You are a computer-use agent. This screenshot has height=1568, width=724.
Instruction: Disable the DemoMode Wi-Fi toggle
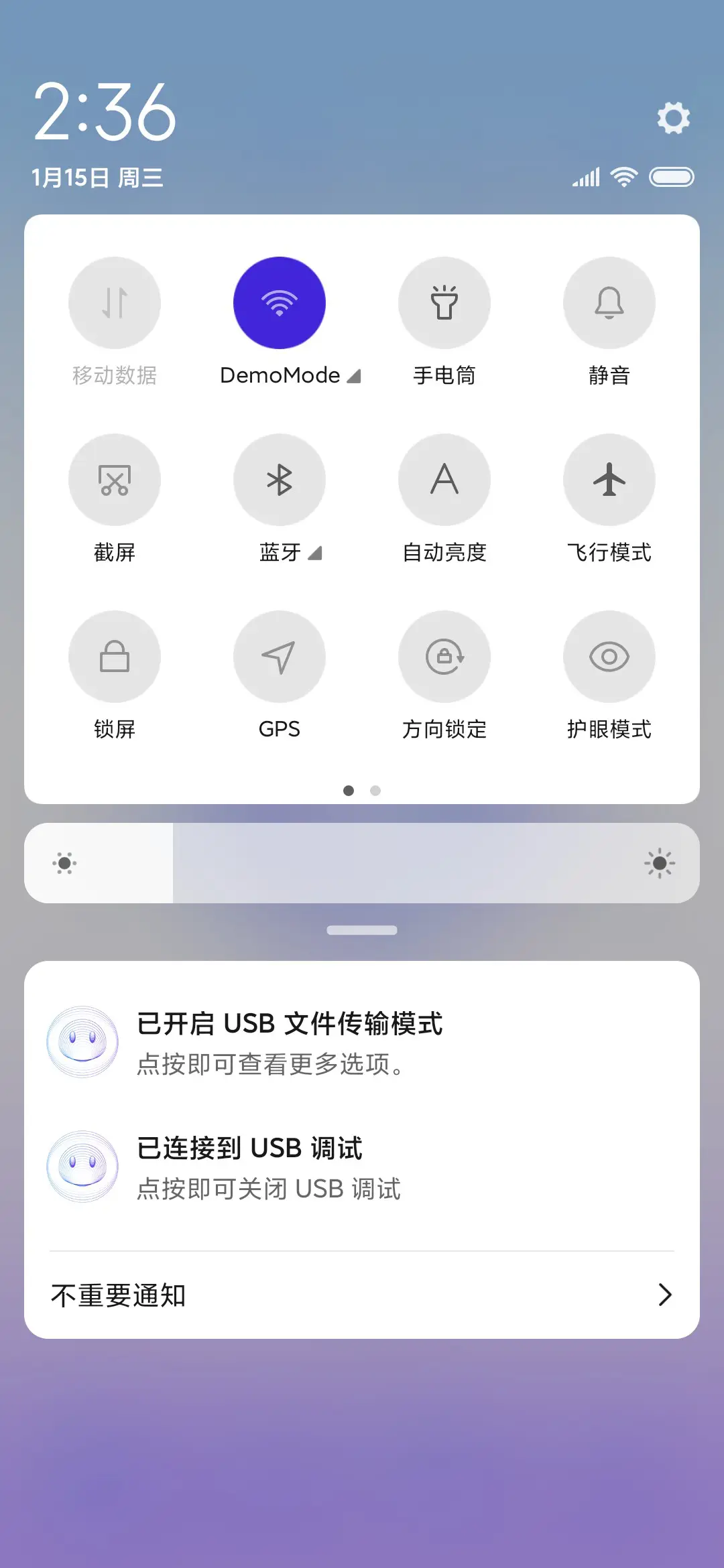(x=280, y=303)
